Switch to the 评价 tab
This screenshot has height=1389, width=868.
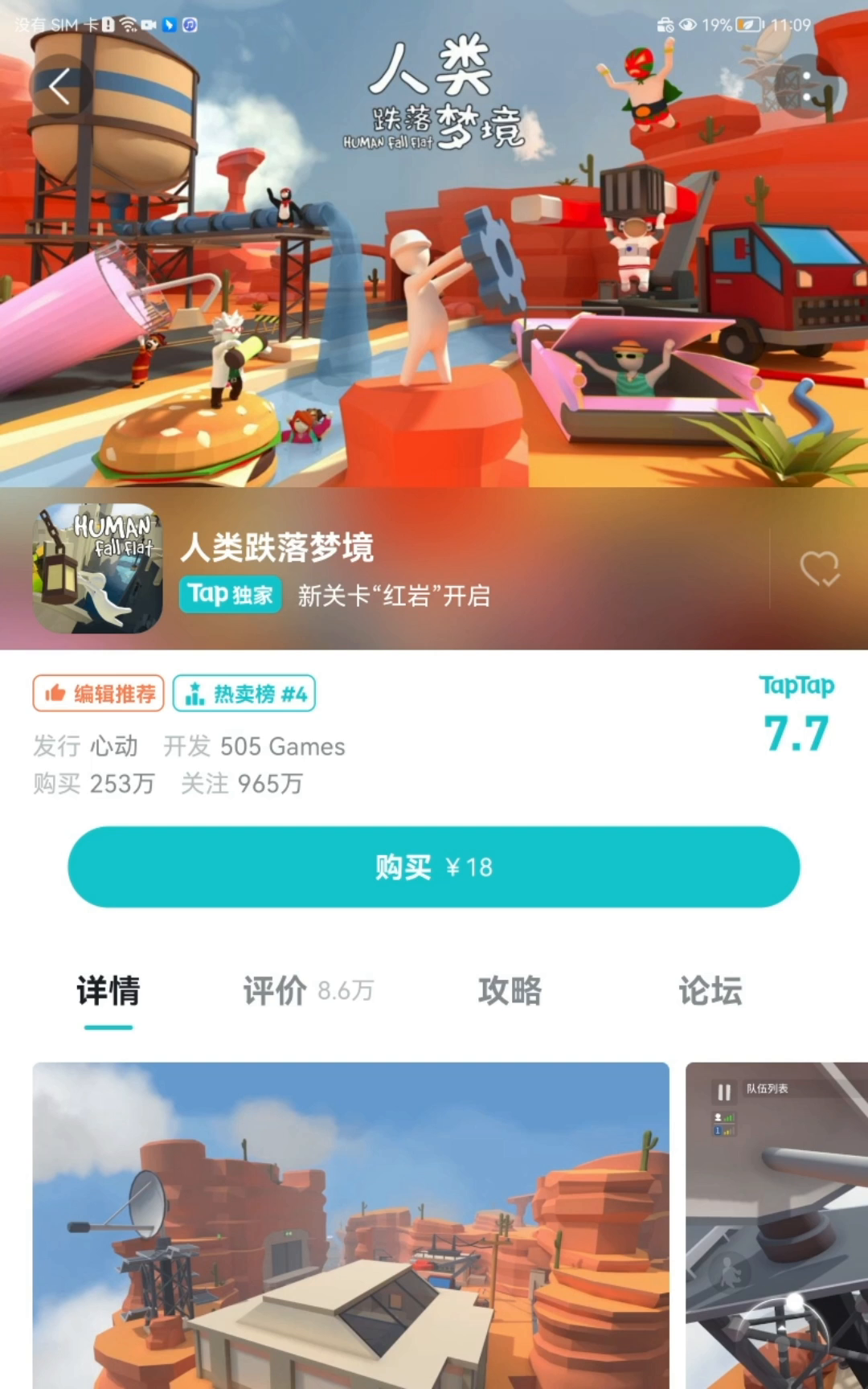[x=308, y=990]
